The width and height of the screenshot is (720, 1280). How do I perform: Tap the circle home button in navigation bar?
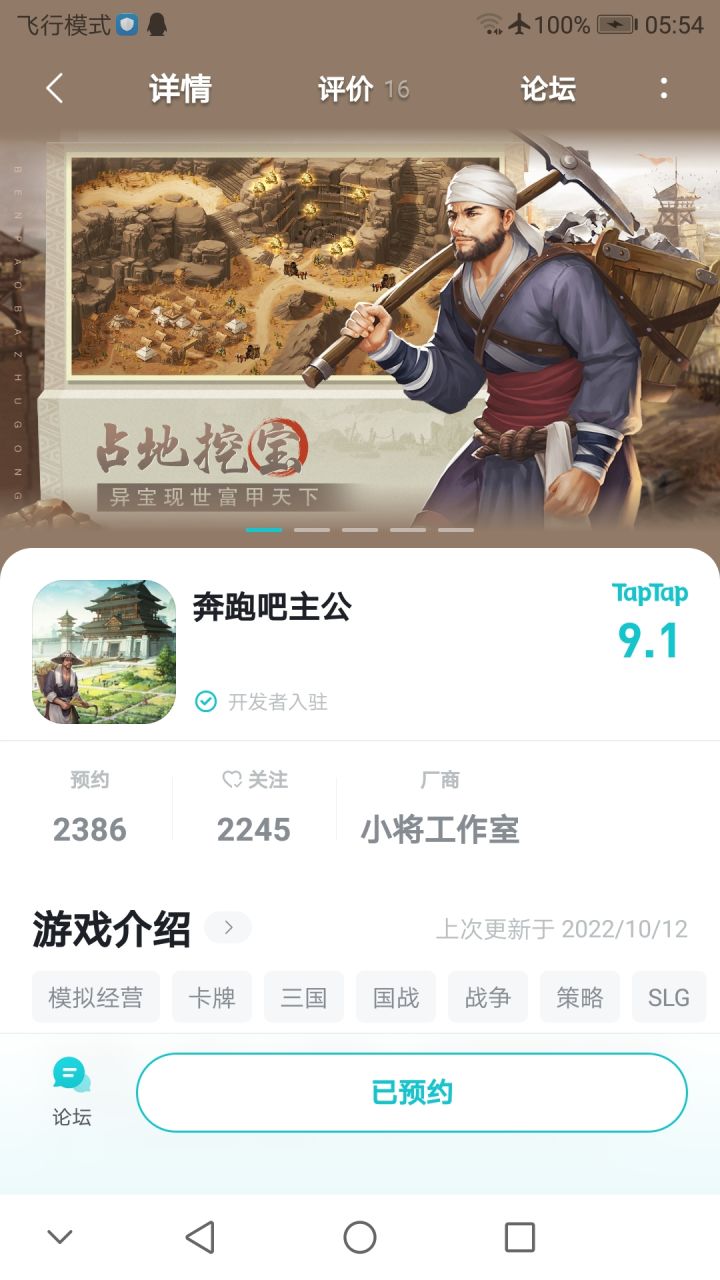359,1237
